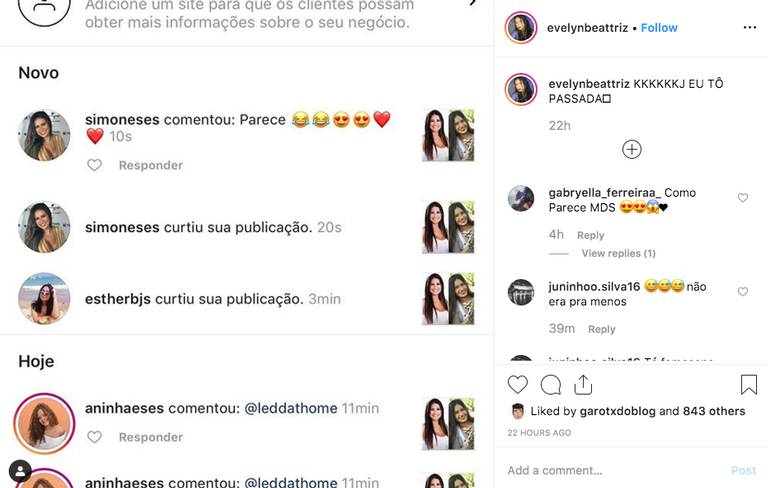
Task: Open the post's overflow menu
Action: tap(750, 28)
